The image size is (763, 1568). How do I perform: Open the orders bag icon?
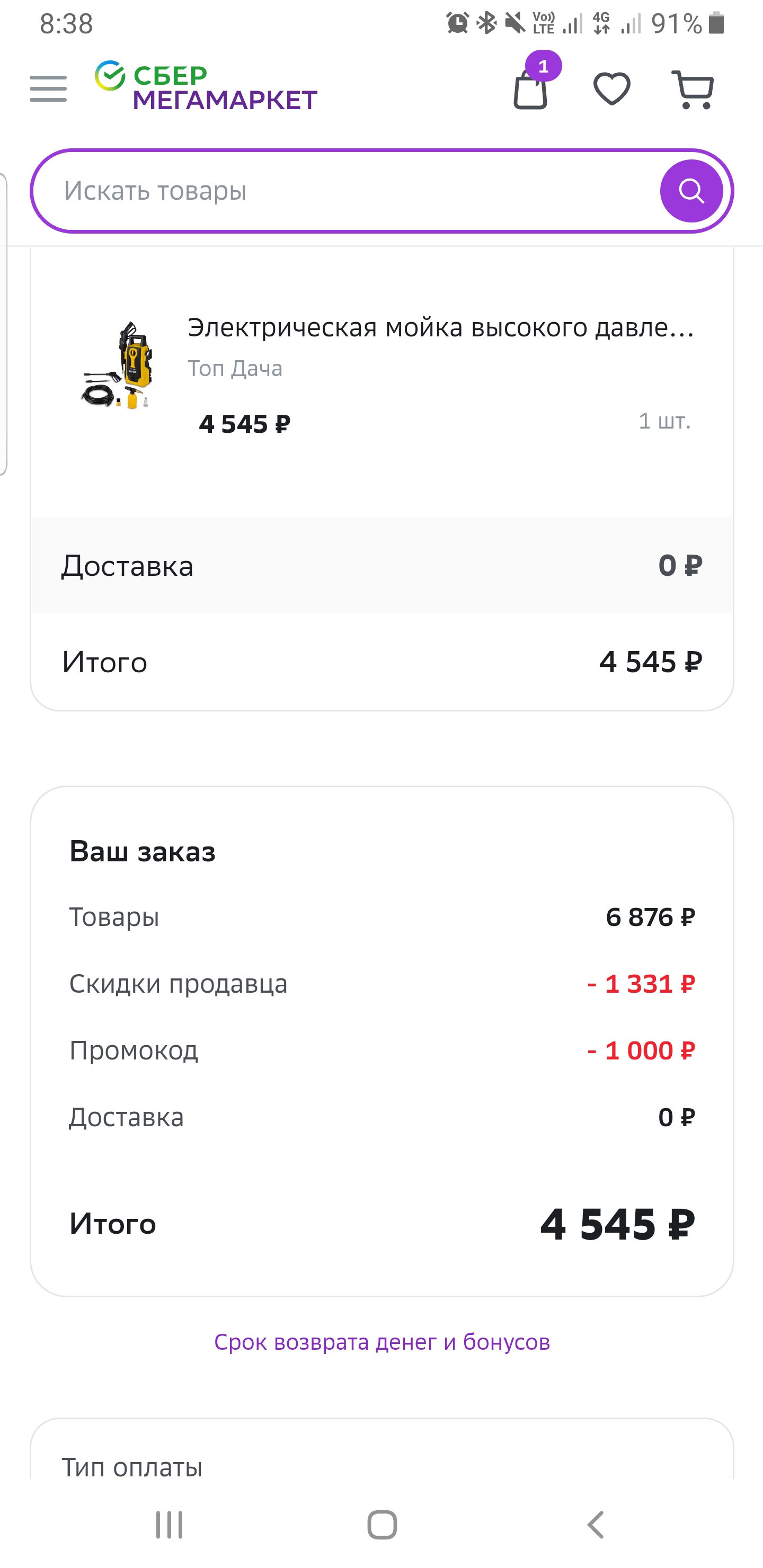click(x=530, y=89)
